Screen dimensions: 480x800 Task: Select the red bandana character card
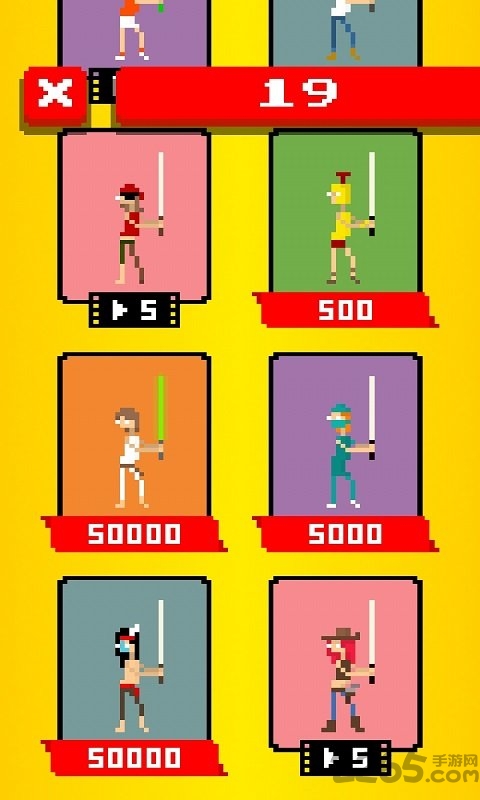coord(134,216)
